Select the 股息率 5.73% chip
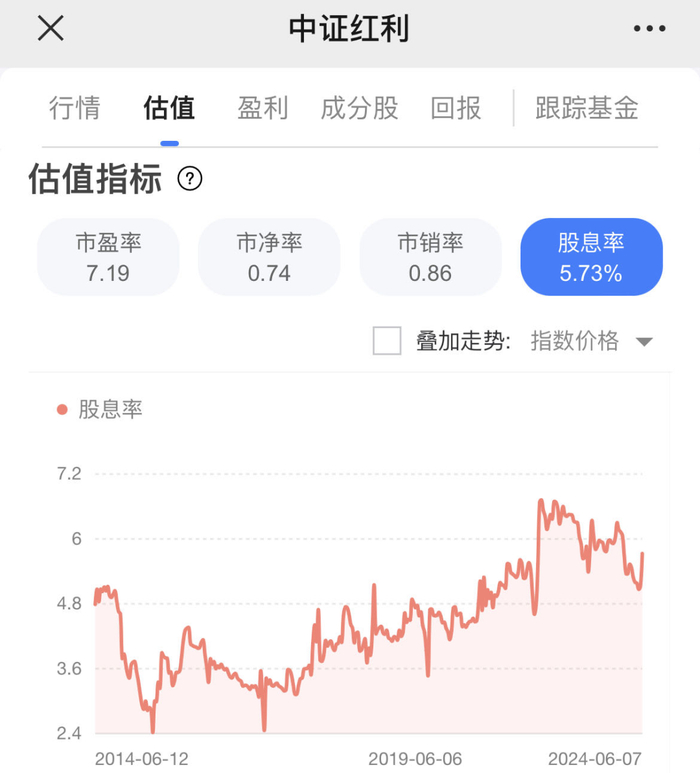 point(591,257)
